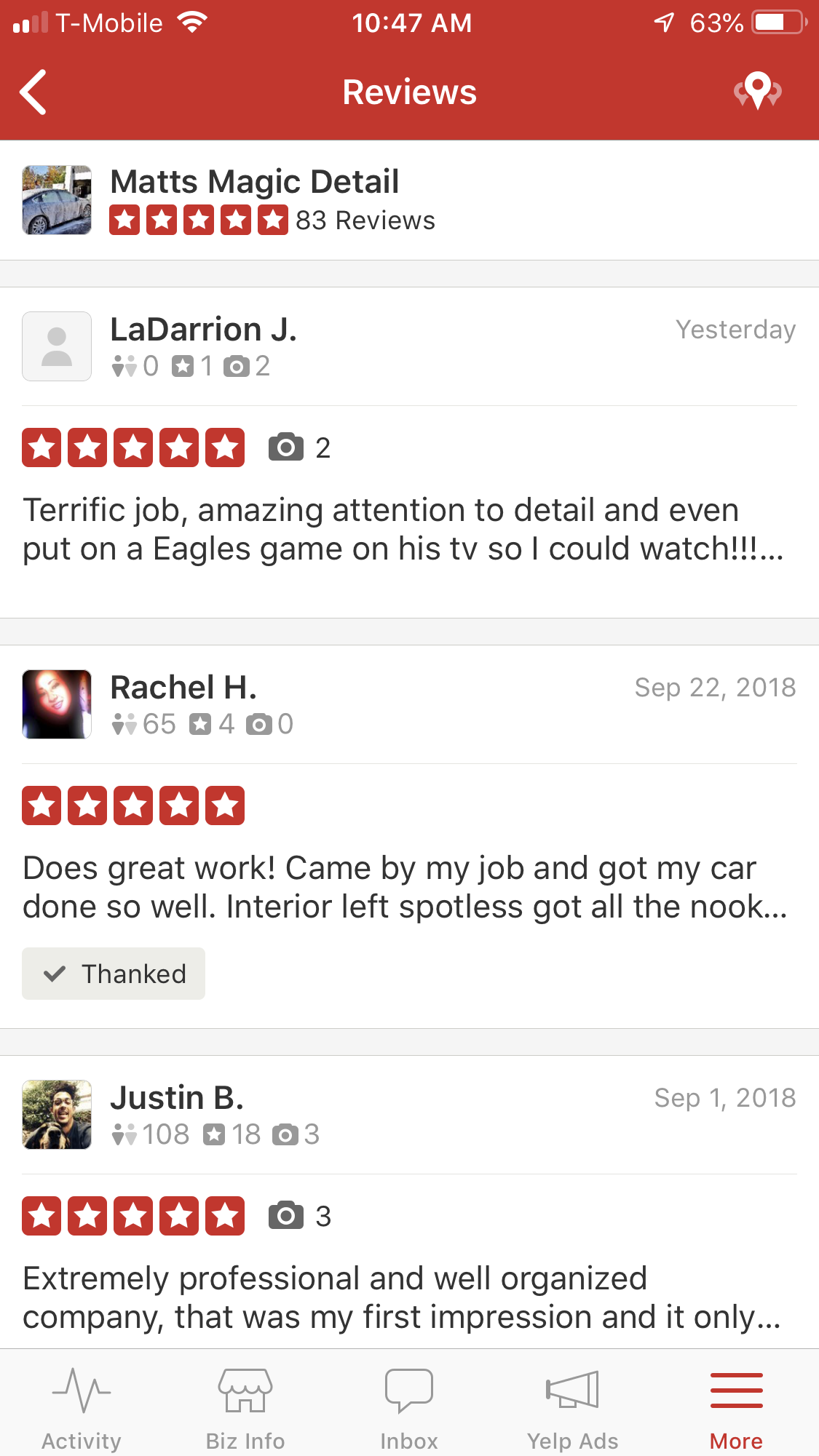Select the More tab

[736, 1408]
